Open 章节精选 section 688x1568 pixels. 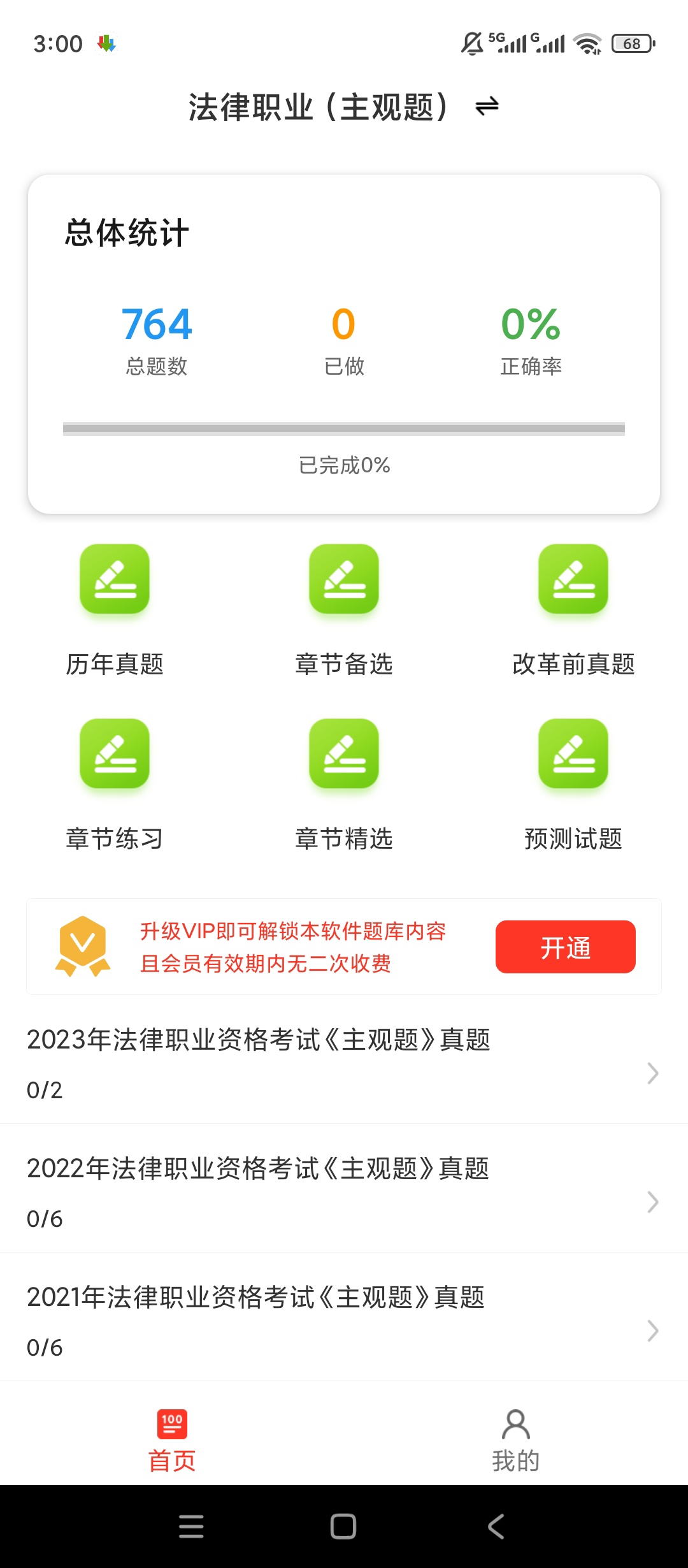[344, 785]
